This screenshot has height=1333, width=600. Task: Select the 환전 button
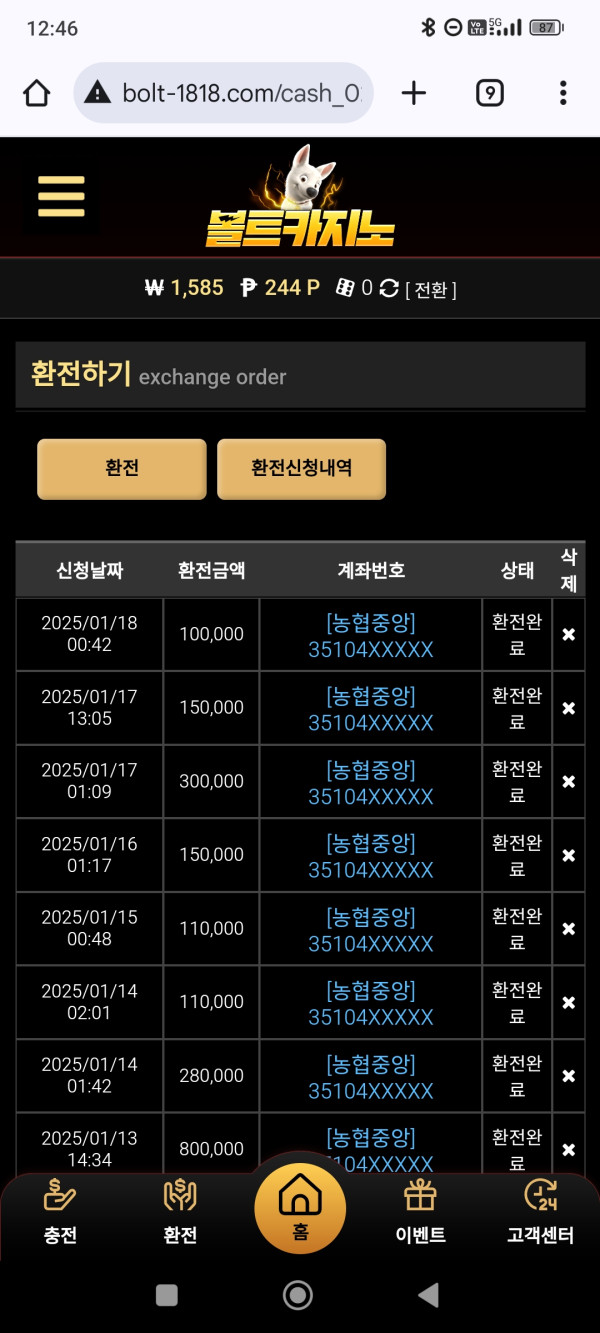(122, 469)
